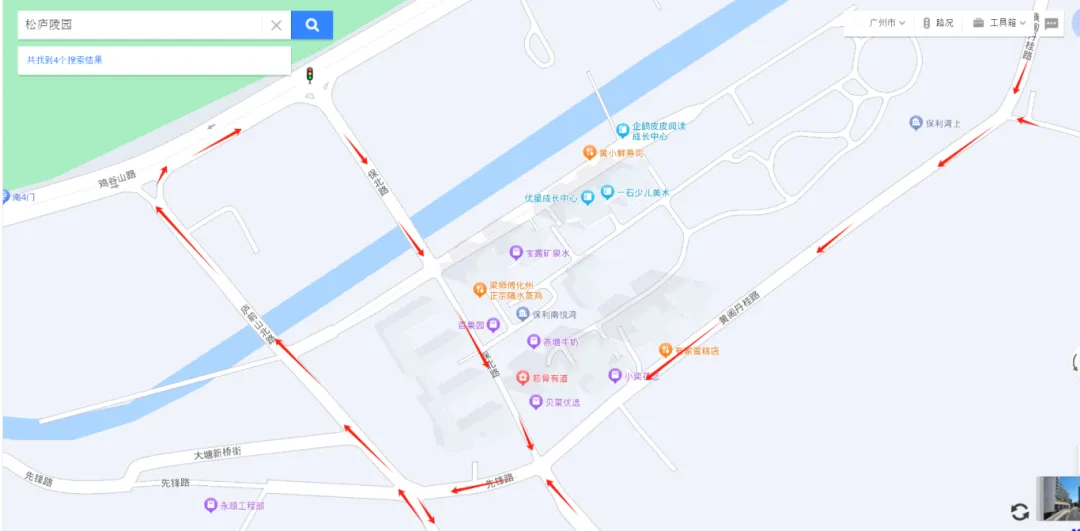1080x531 pixels.
Task: Open the feedback message bubble icon
Action: coord(1051,22)
